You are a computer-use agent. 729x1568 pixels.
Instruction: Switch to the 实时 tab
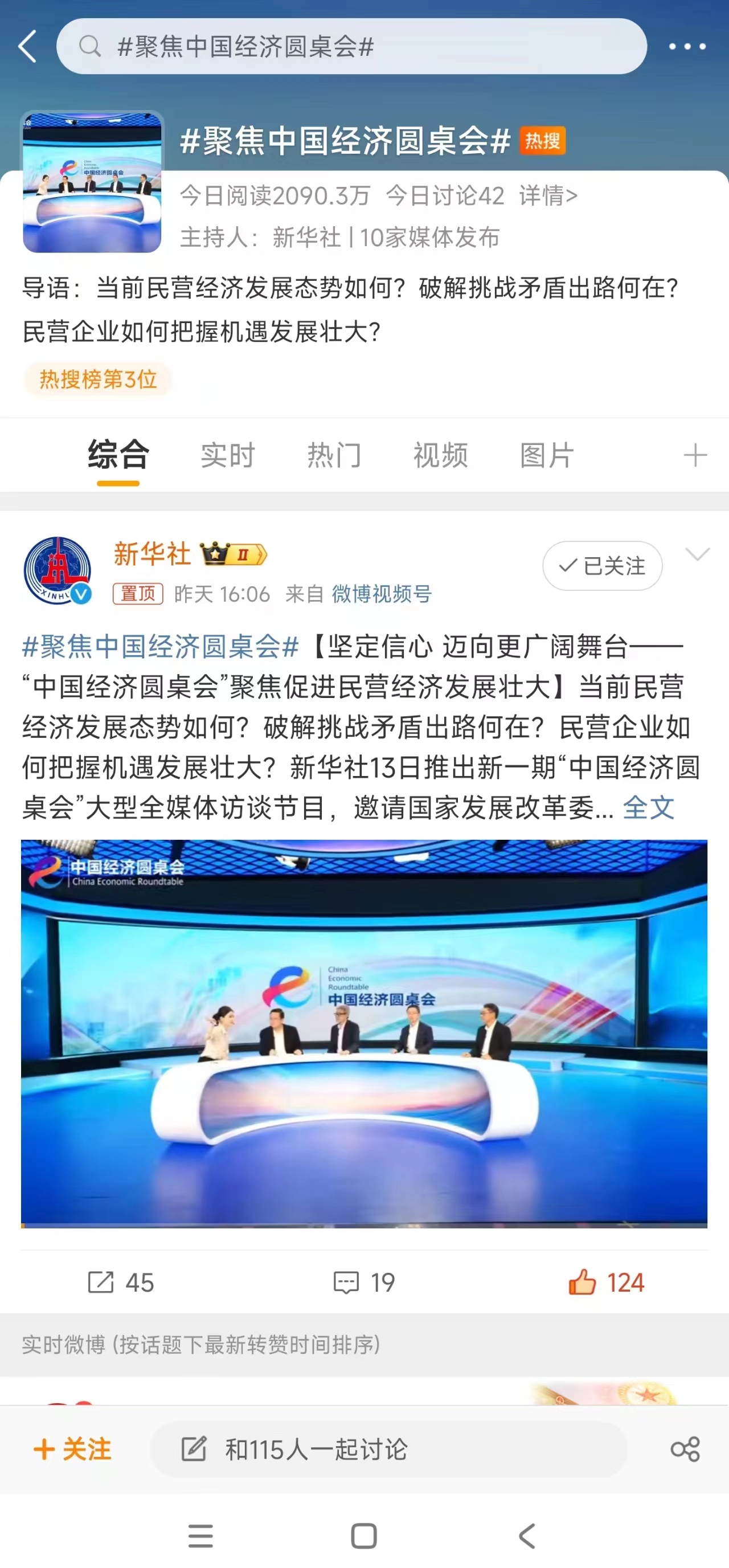pos(228,455)
